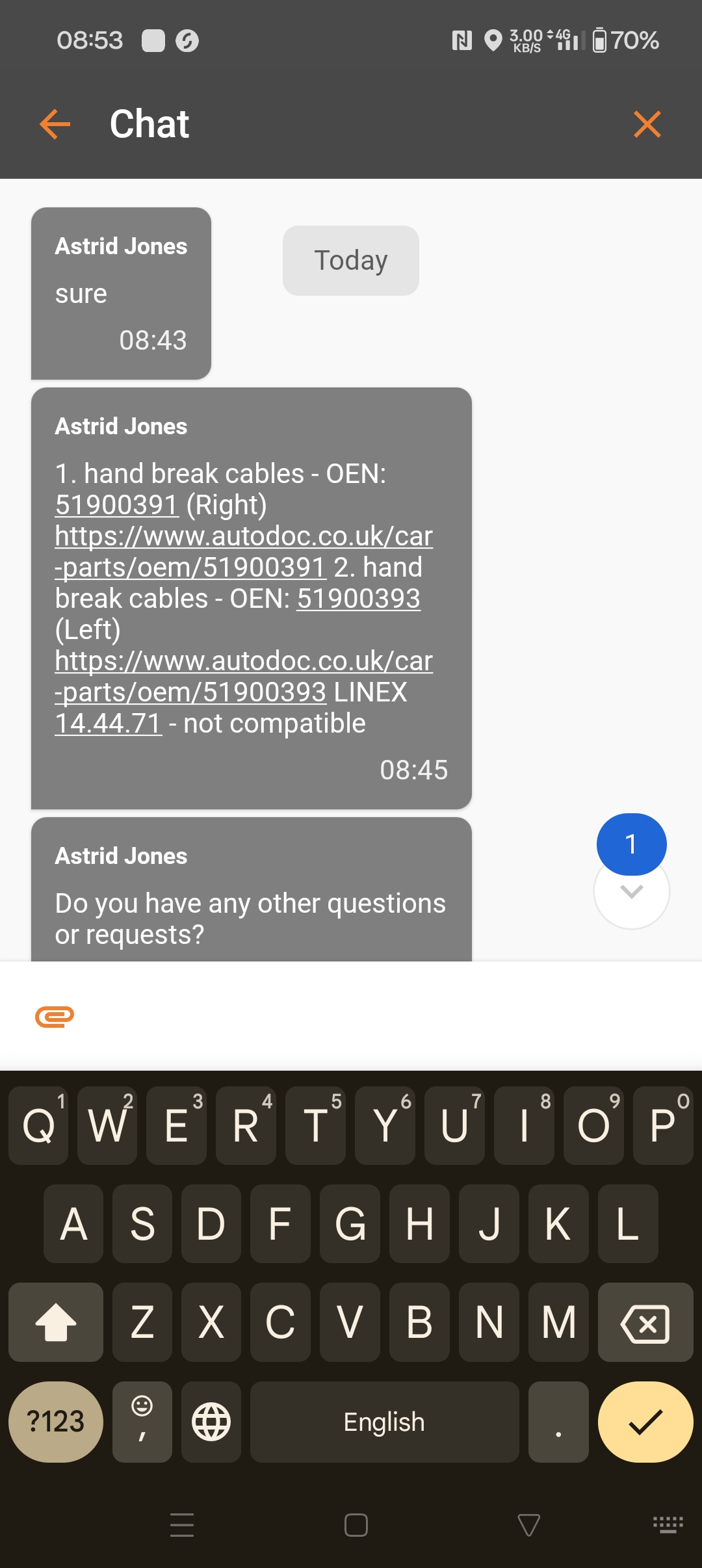702x1568 pixels.
Task: Tap the underlined OEN number 51900391
Action: point(117,505)
